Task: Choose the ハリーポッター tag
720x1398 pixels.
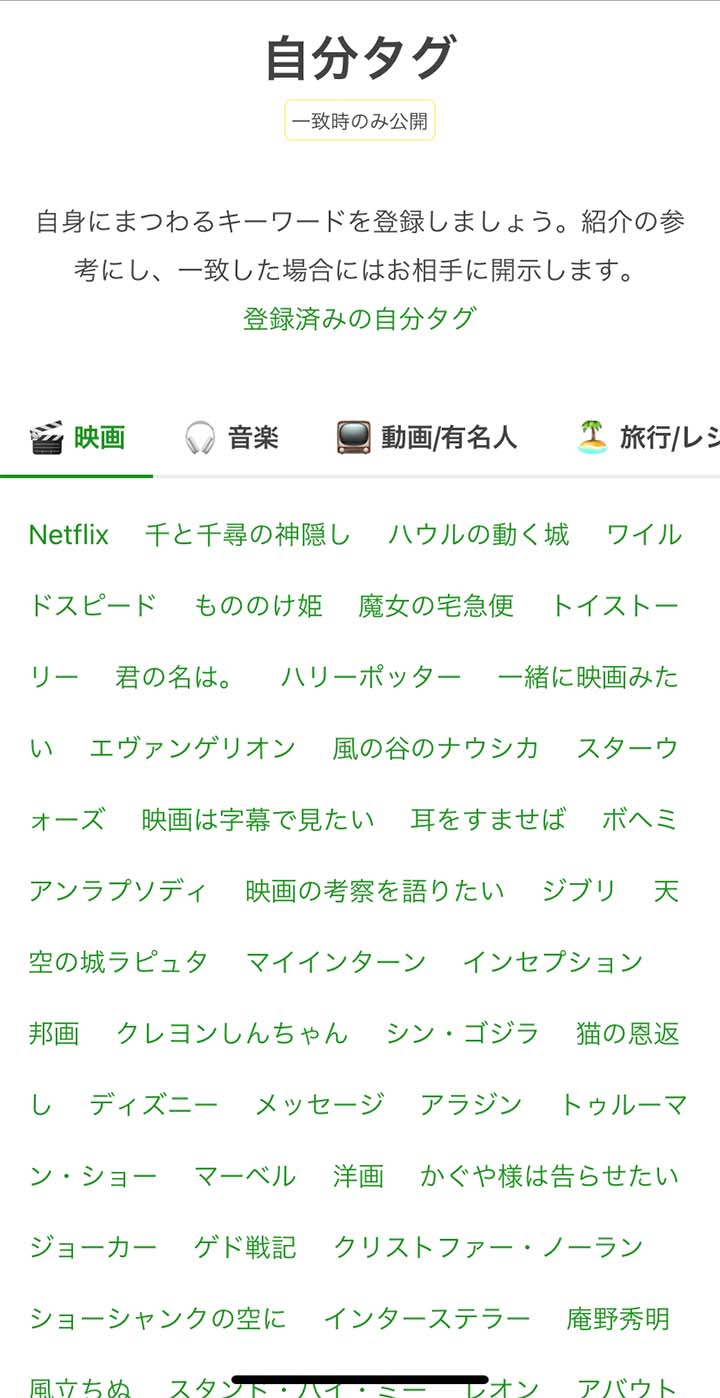Action: (x=371, y=678)
